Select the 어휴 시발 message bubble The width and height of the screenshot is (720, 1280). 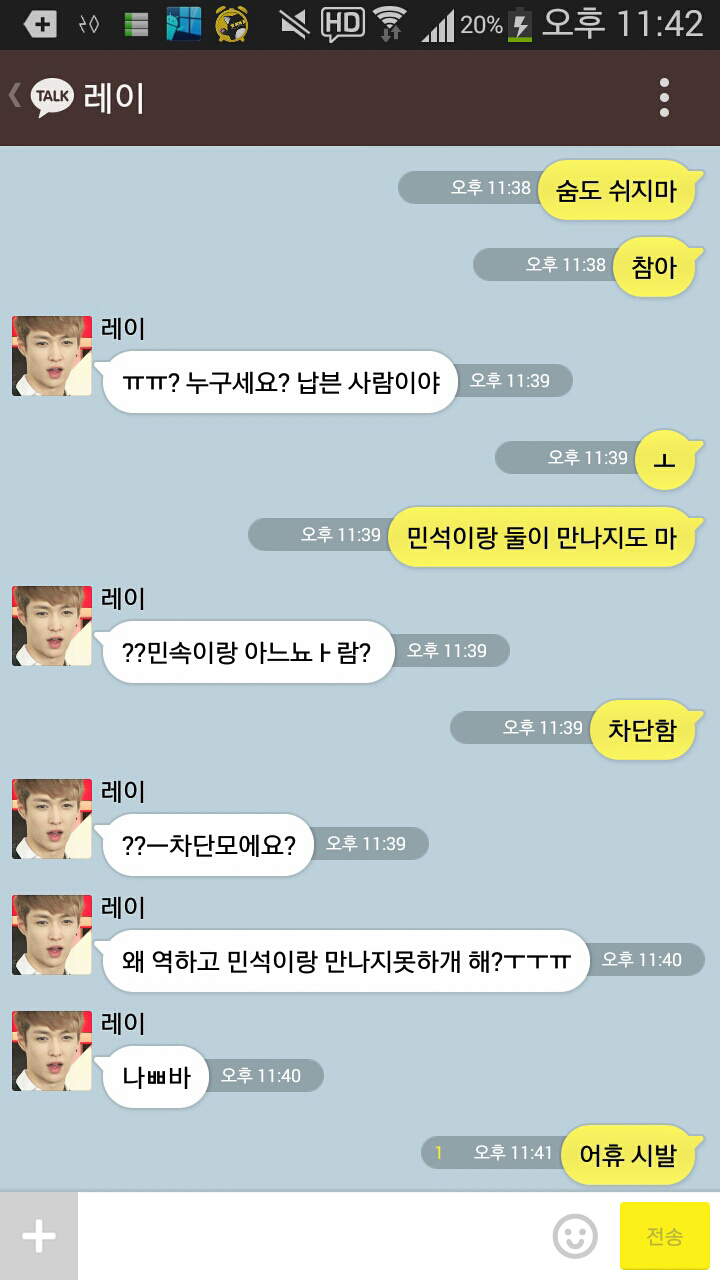pos(627,1153)
